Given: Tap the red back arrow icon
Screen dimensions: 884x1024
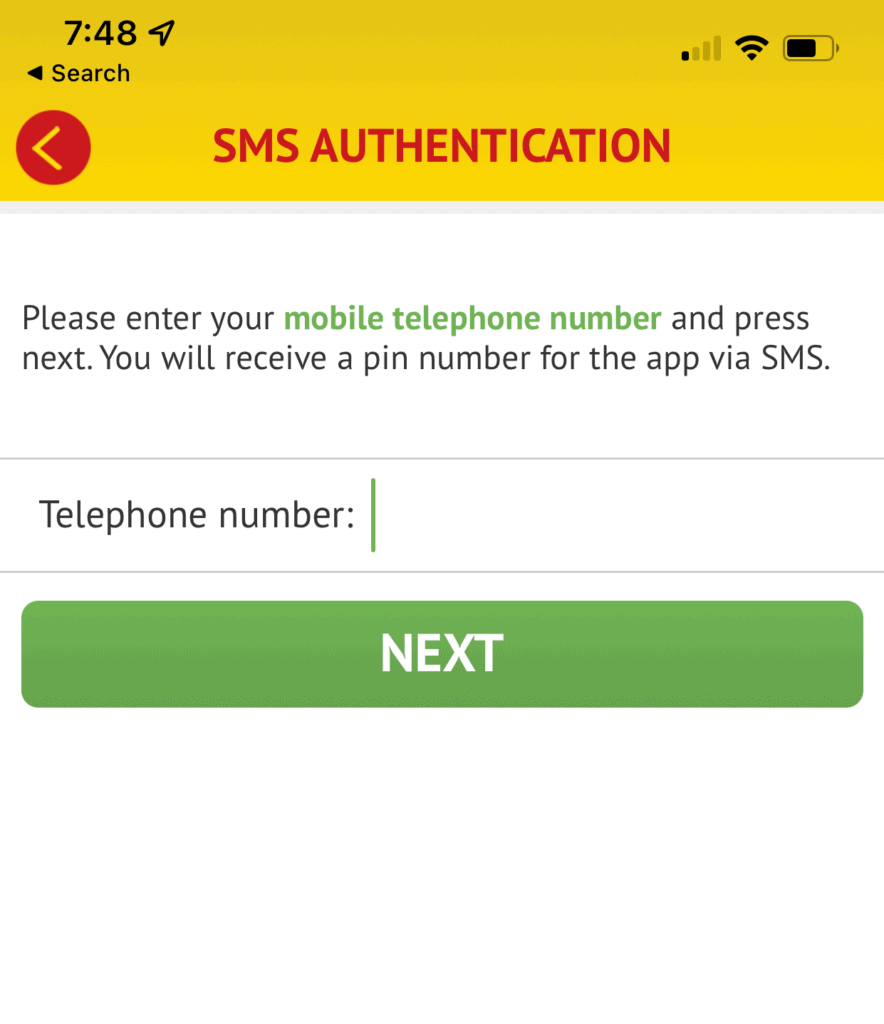Looking at the screenshot, I should click(x=53, y=147).
